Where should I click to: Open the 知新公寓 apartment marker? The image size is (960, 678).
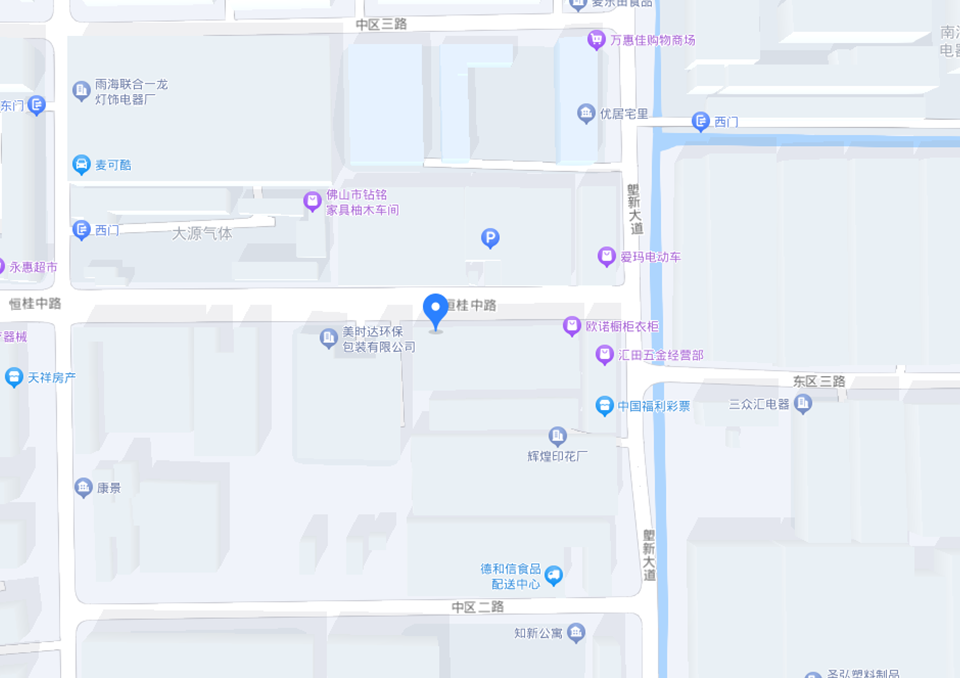pyautogui.click(x=575, y=632)
